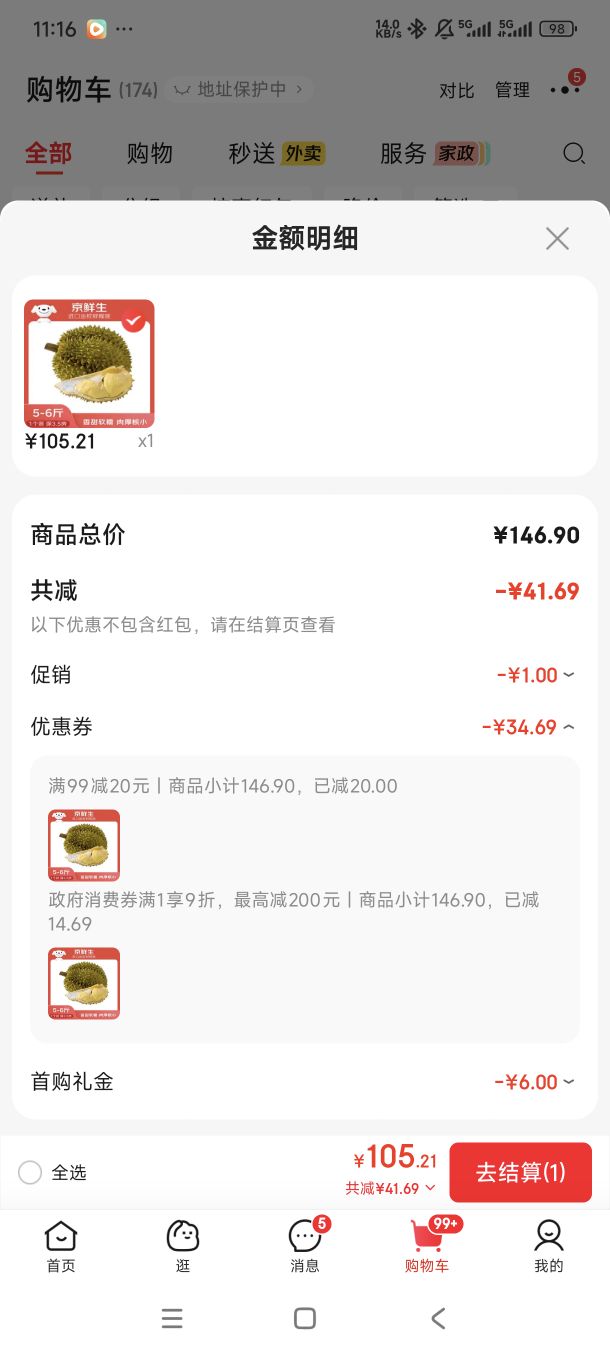The width and height of the screenshot is (610, 1356).
Task: Open the 我的 profile tab
Action: 549,1247
